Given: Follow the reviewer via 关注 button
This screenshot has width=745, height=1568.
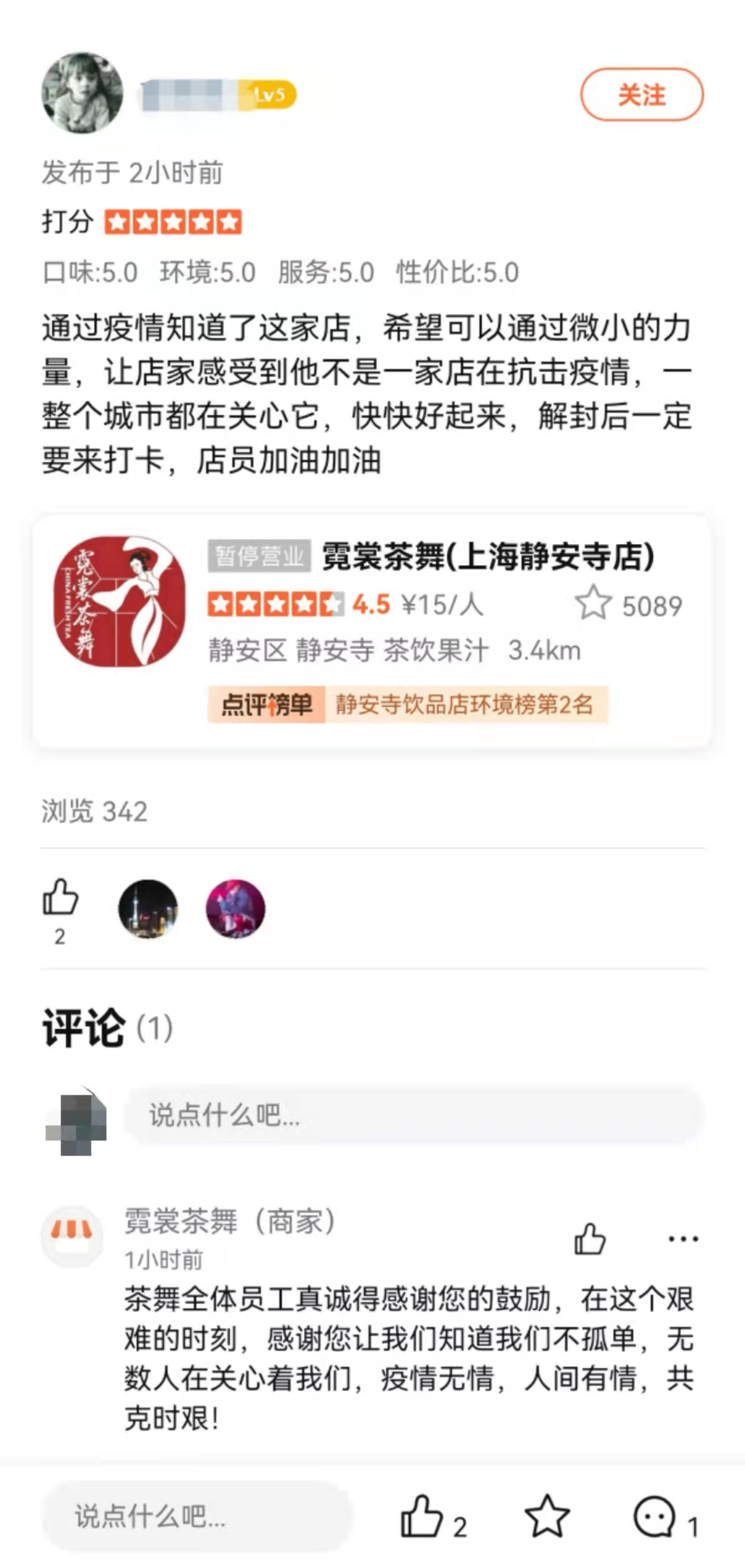Looking at the screenshot, I should click(641, 94).
